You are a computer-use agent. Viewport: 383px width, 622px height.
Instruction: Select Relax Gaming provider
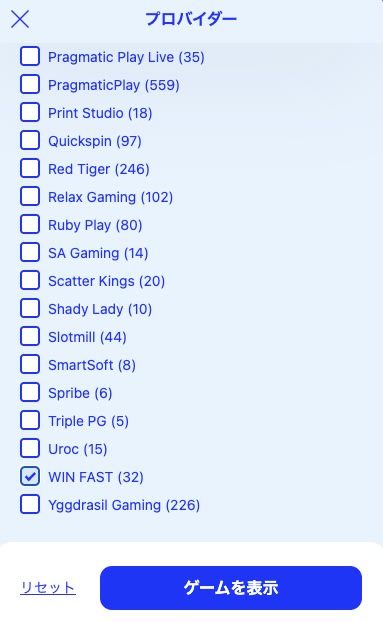30,196
